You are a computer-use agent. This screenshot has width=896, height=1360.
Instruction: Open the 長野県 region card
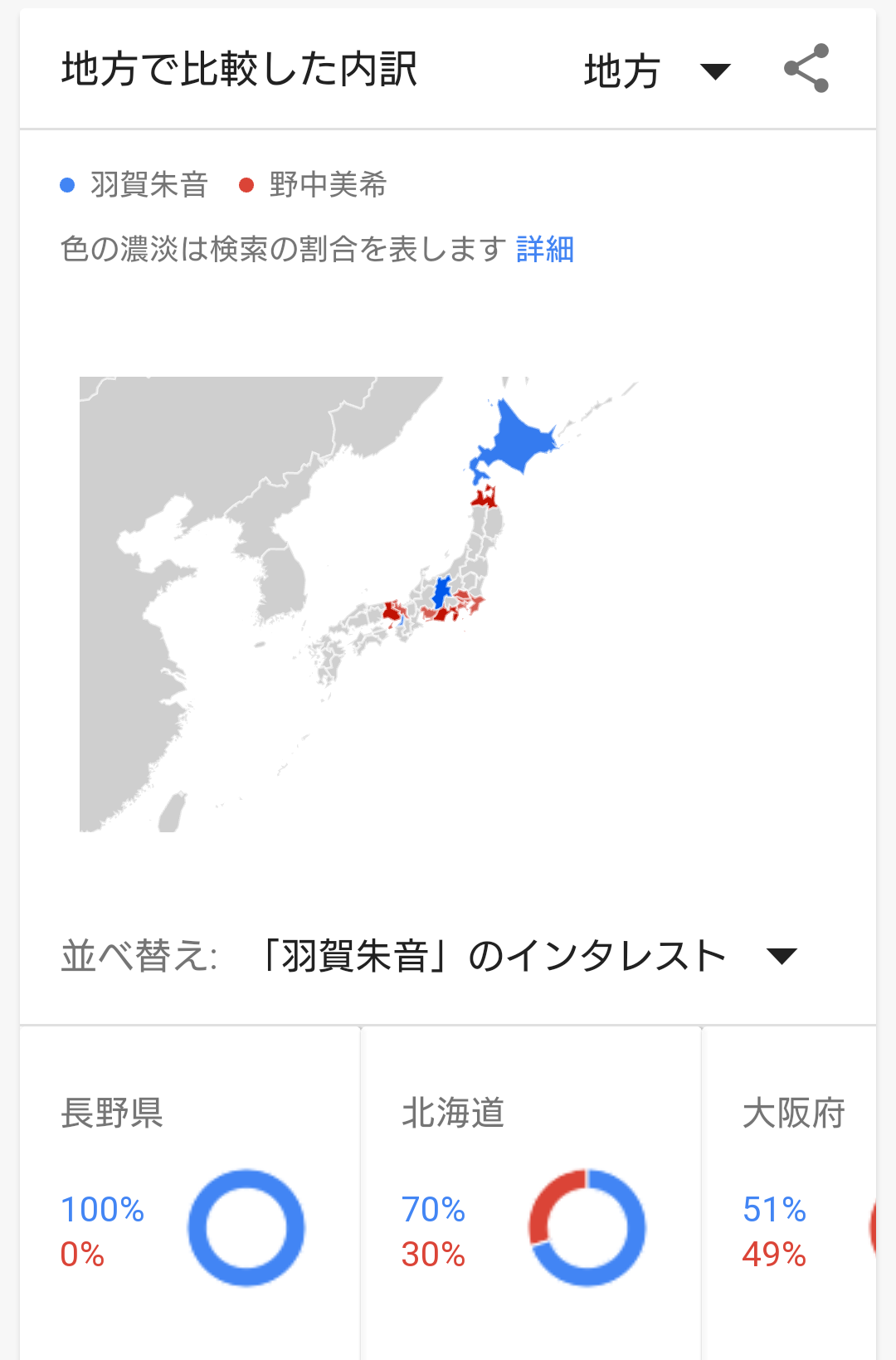pos(190,1193)
